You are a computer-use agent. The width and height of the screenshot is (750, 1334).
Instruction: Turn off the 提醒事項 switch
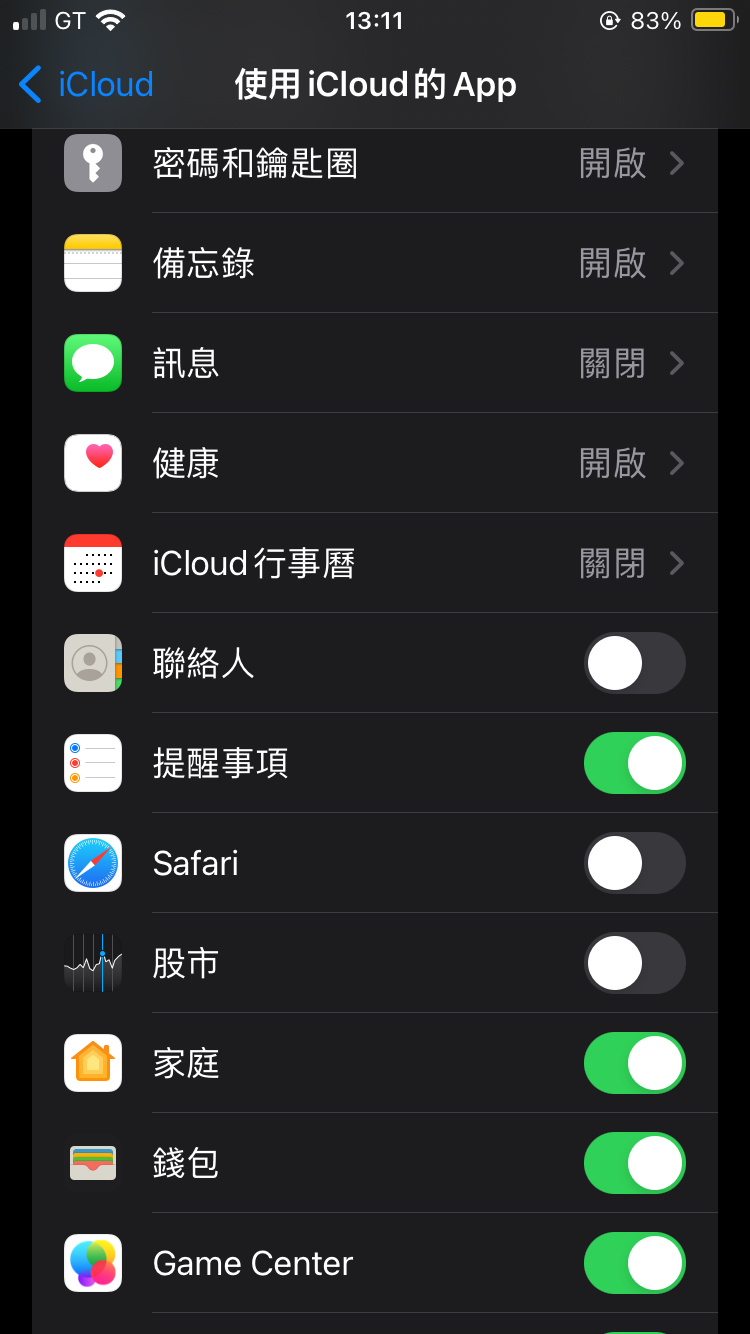tap(634, 763)
